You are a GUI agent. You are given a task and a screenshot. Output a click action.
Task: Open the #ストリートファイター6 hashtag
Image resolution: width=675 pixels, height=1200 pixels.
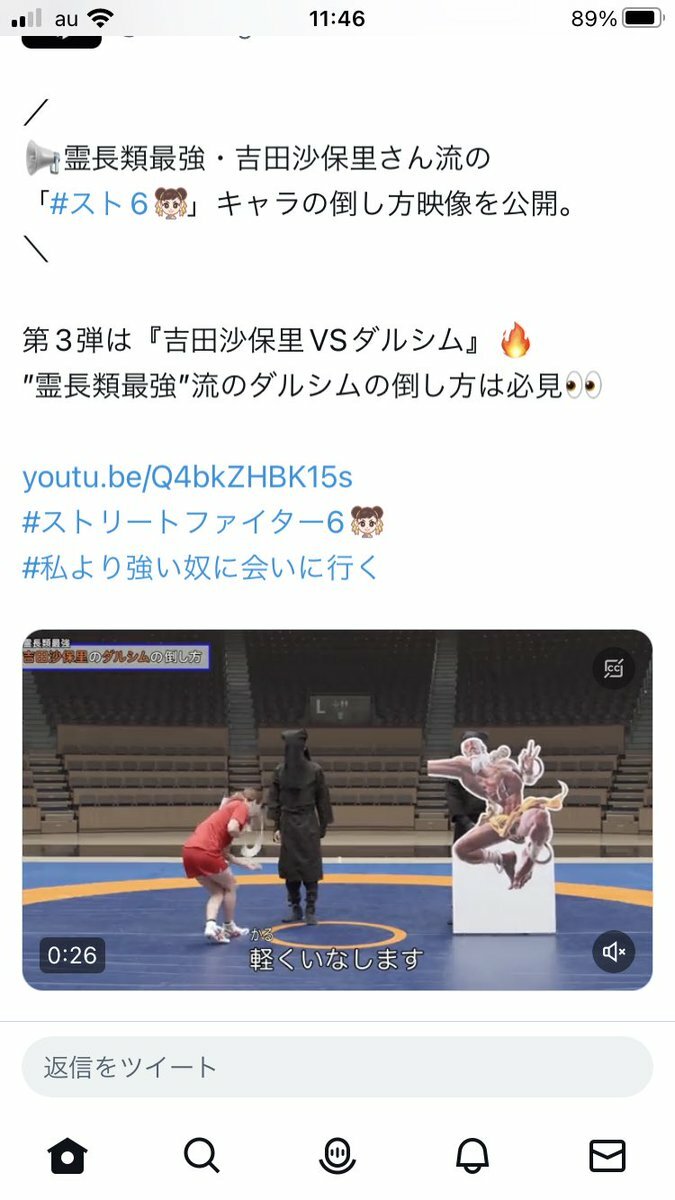185,522
